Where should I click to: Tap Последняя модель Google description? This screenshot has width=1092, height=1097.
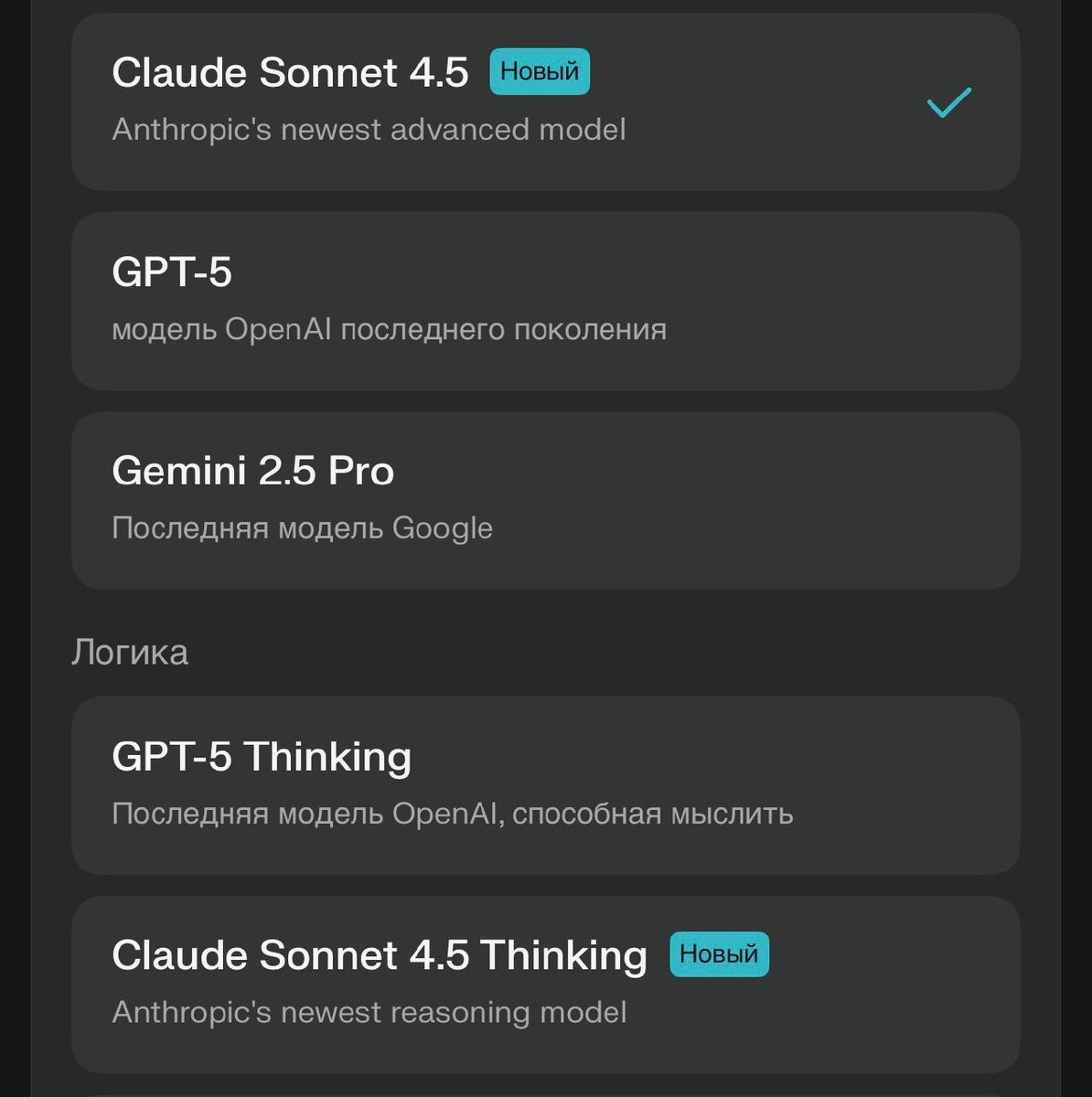pos(302,527)
